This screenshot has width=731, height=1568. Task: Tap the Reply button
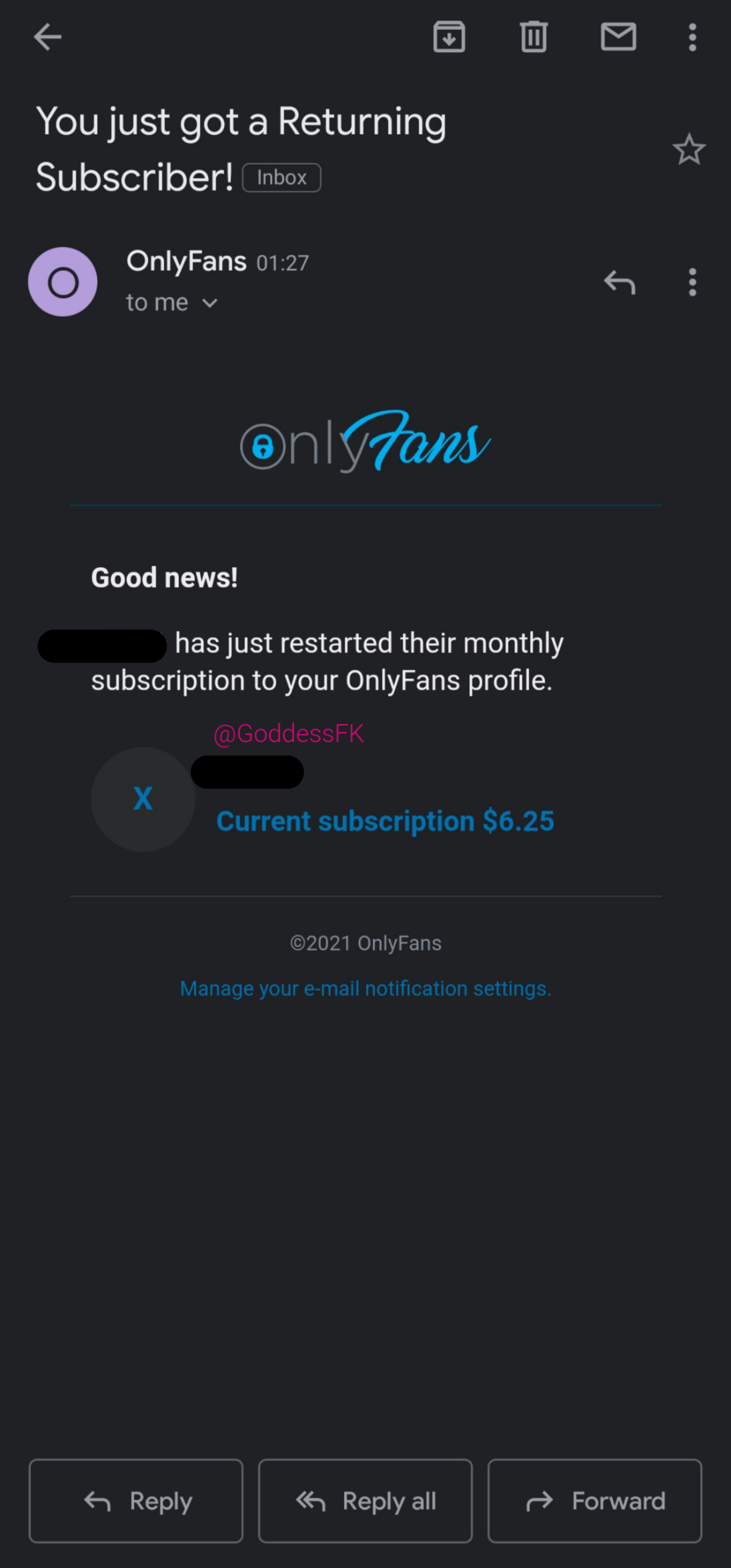135,1501
